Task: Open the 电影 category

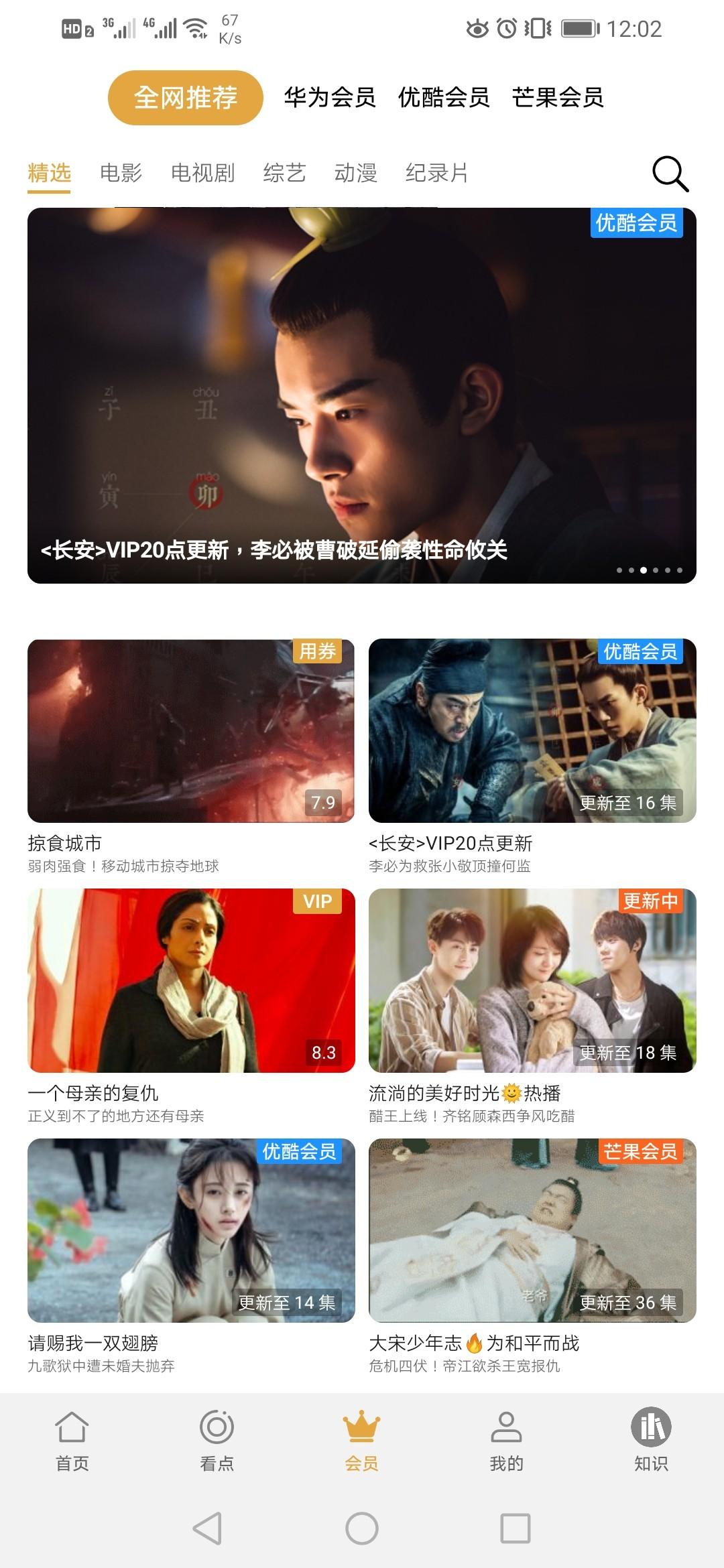Action: click(x=121, y=173)
